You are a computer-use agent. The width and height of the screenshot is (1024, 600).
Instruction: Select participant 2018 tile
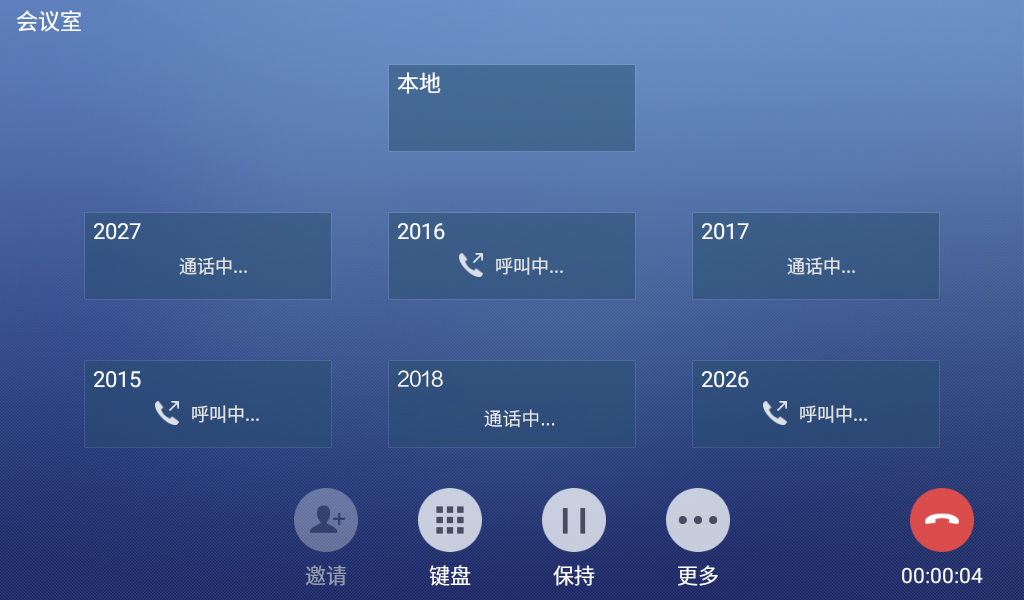[x=511, y=404]
